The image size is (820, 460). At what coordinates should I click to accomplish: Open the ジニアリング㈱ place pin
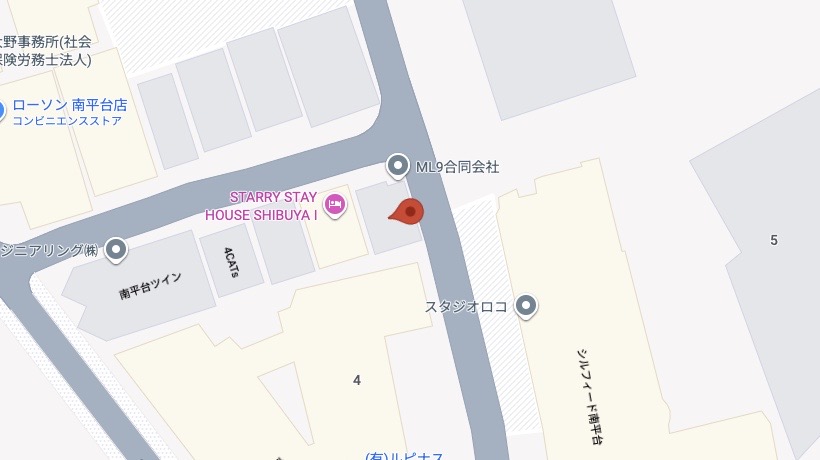pos(117,249)
